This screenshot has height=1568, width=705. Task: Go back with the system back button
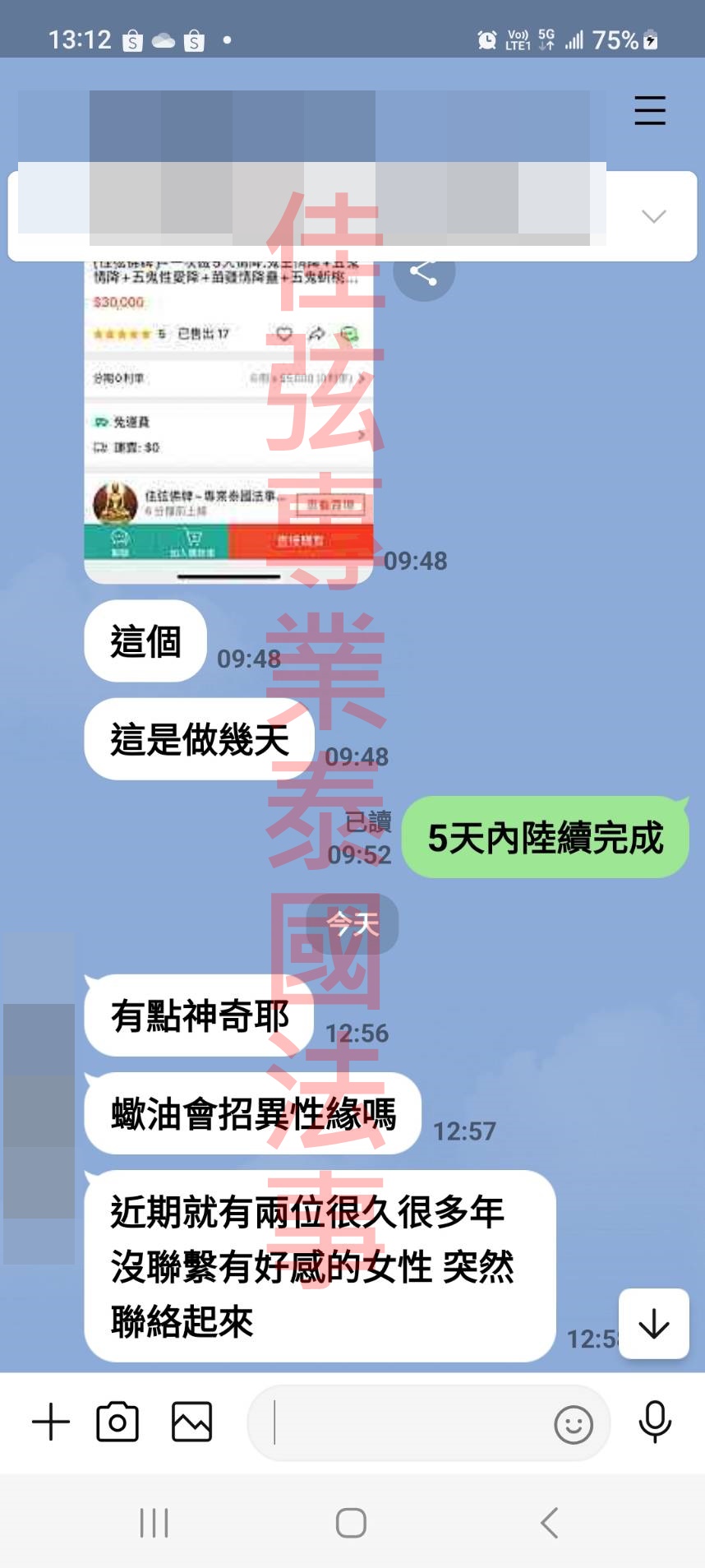(549, 1523)
